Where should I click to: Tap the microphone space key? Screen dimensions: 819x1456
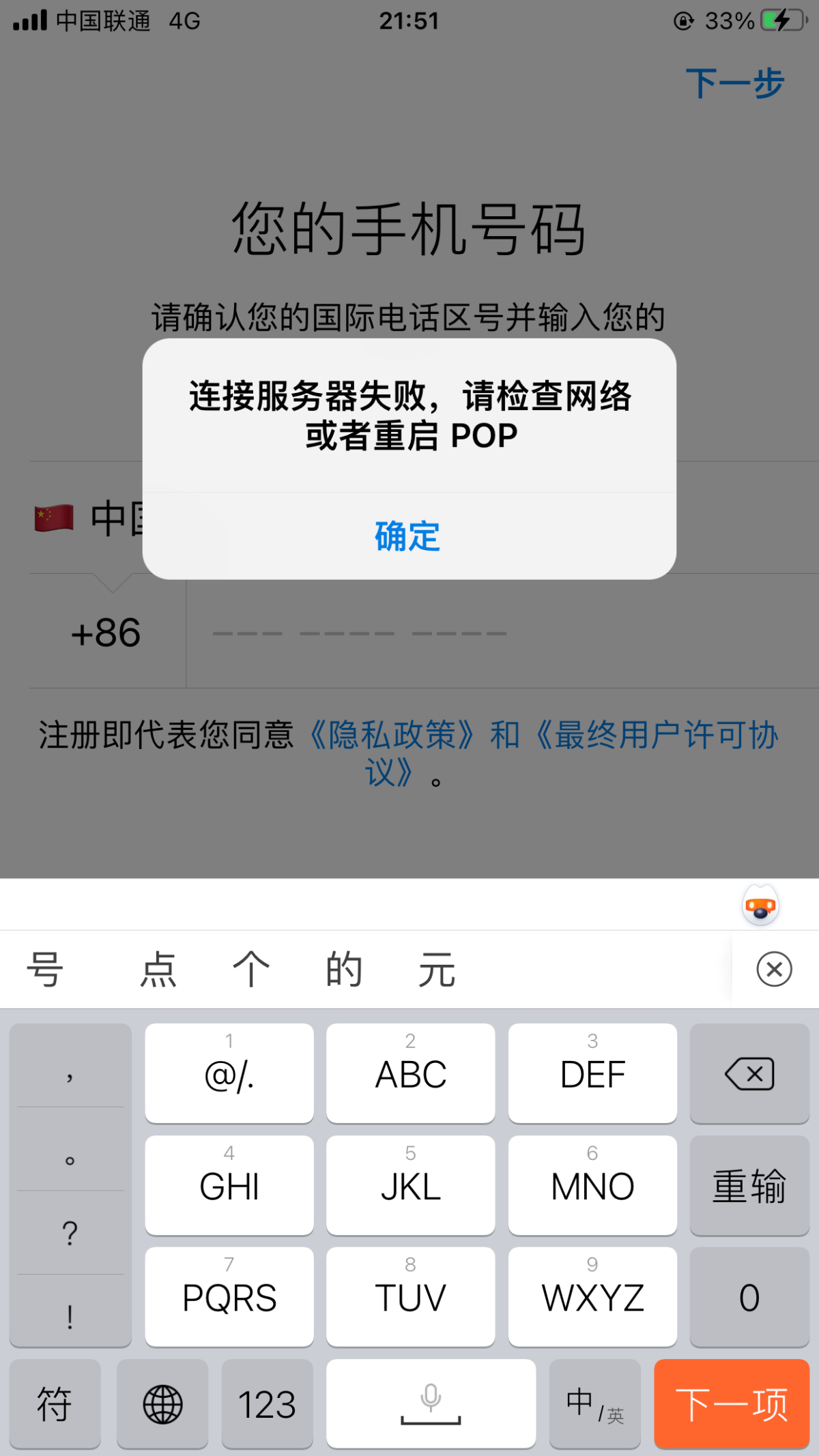pos(431,1404)
